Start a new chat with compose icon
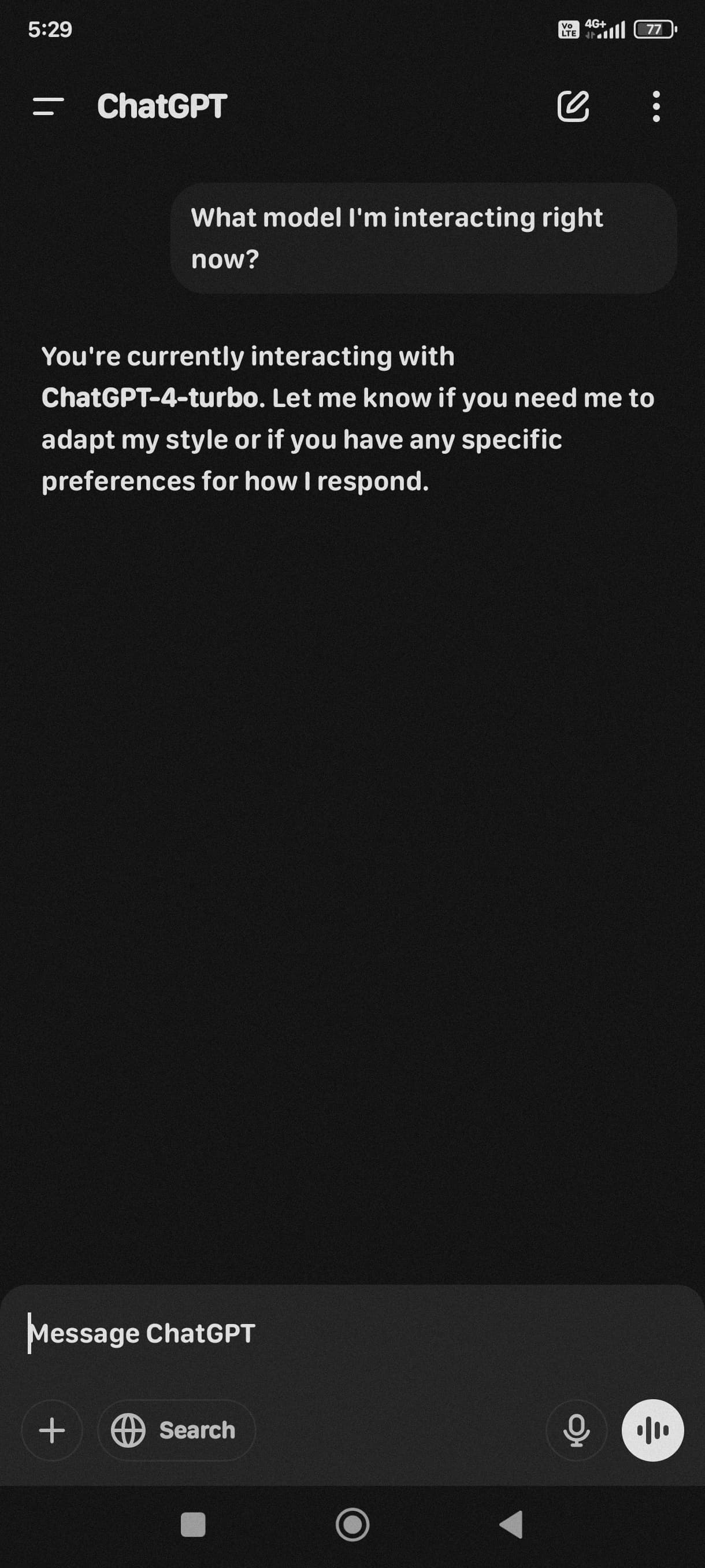The height and width of the screenshot is (1568, 705). point(573,106)
